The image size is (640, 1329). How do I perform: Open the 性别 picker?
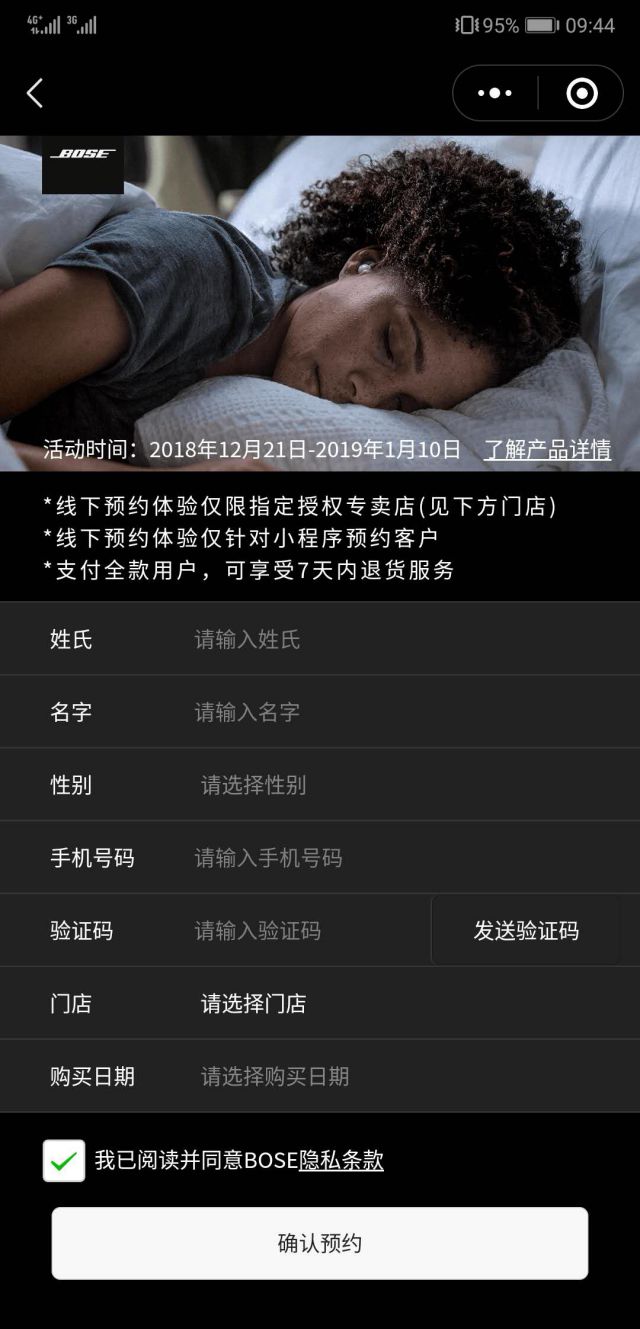400,785
